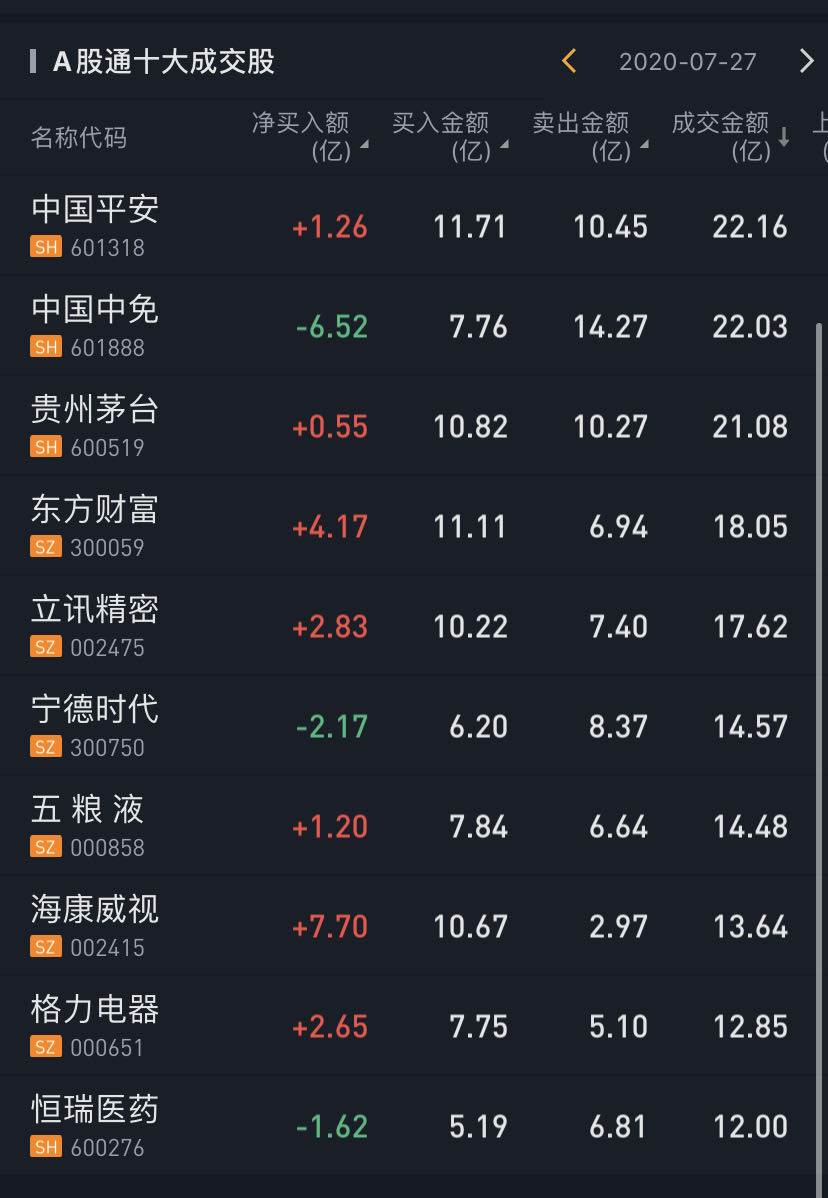Screen dimensions: 828x1198
Task: Open 中国平安 stock details
Action: [x=95, y=225]
